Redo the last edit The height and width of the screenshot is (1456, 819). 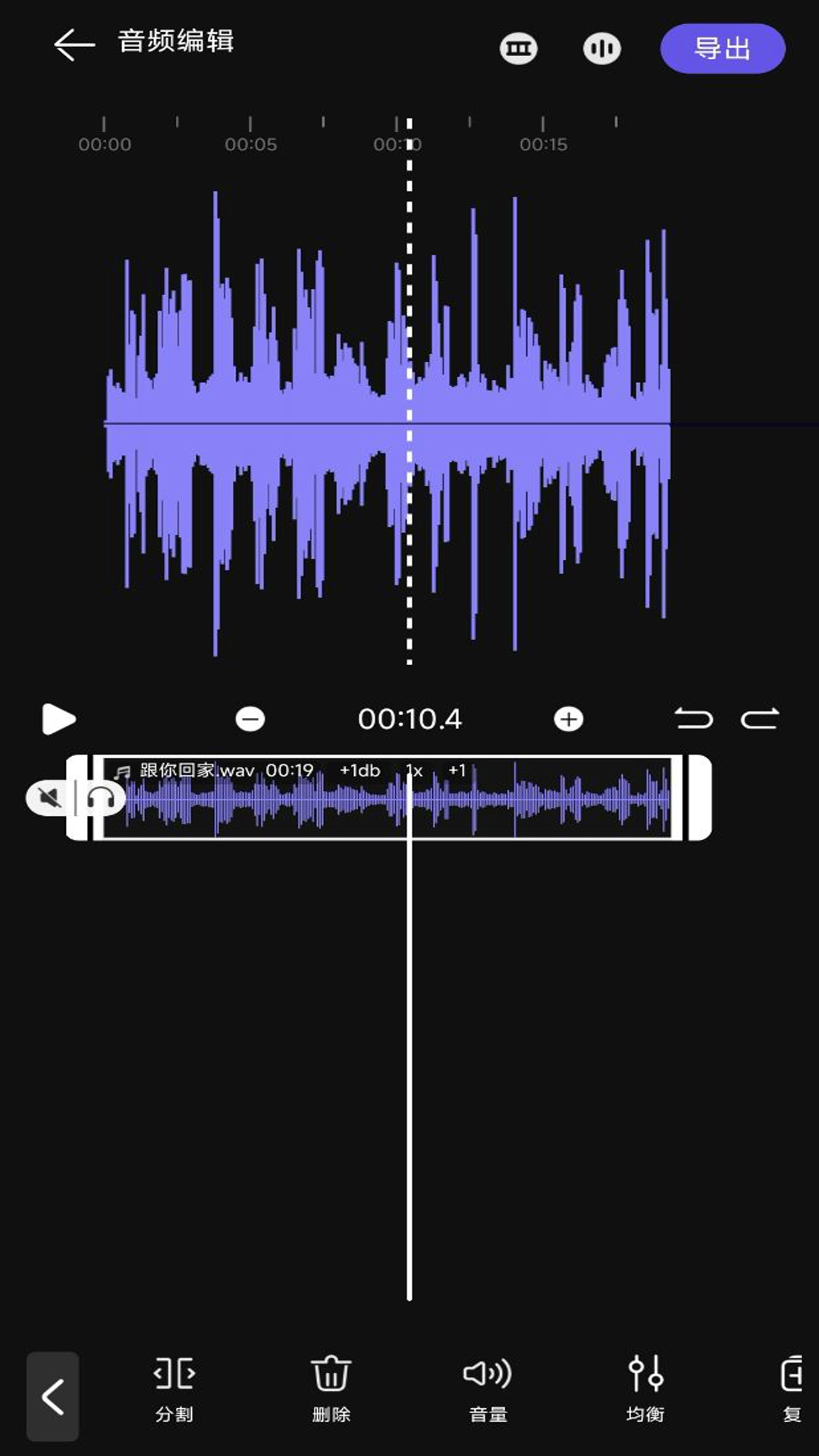click(x=760, y=718)
